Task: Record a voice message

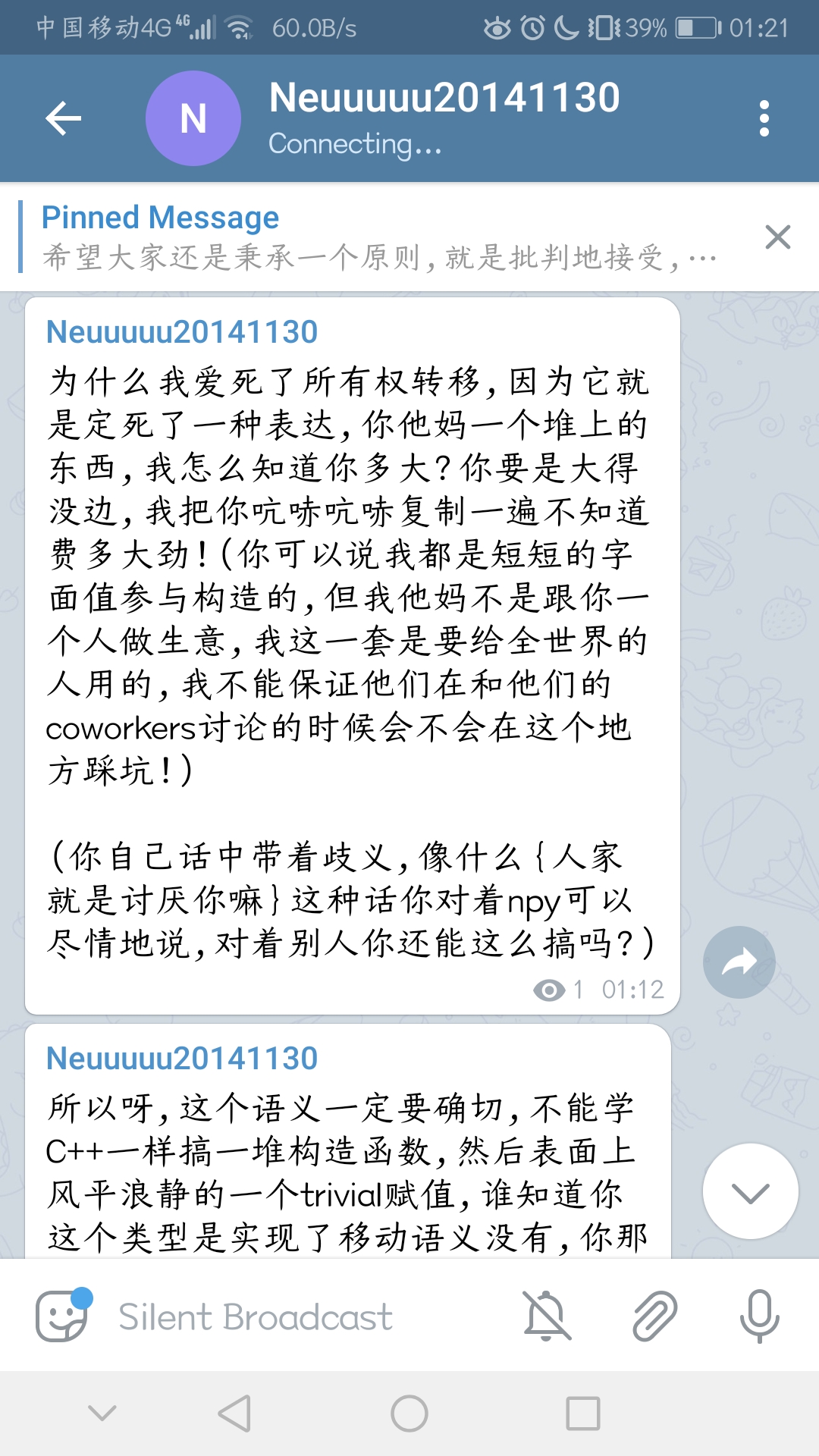Action: [x=759, y=1316]
